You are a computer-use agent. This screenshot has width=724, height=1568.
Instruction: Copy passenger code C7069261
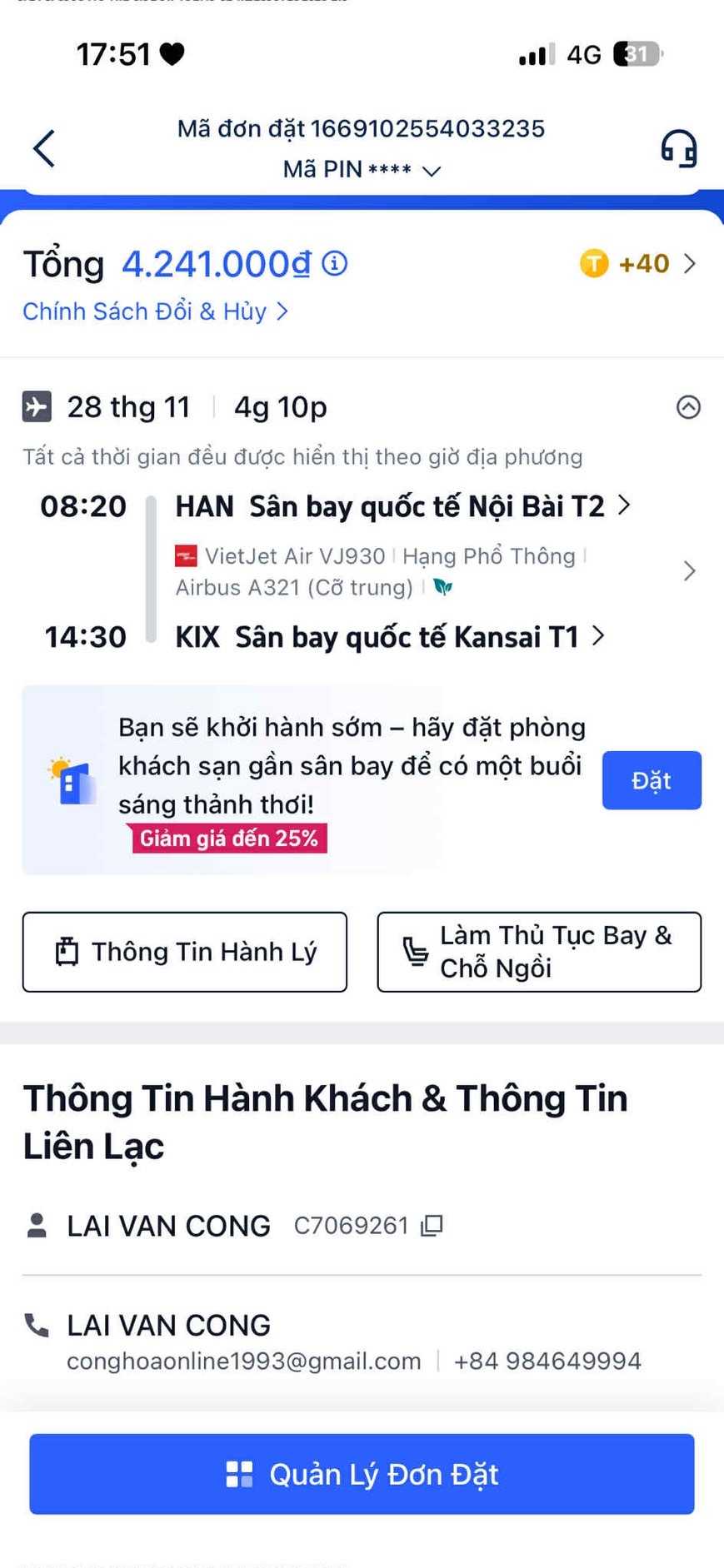click(432, 1226)
